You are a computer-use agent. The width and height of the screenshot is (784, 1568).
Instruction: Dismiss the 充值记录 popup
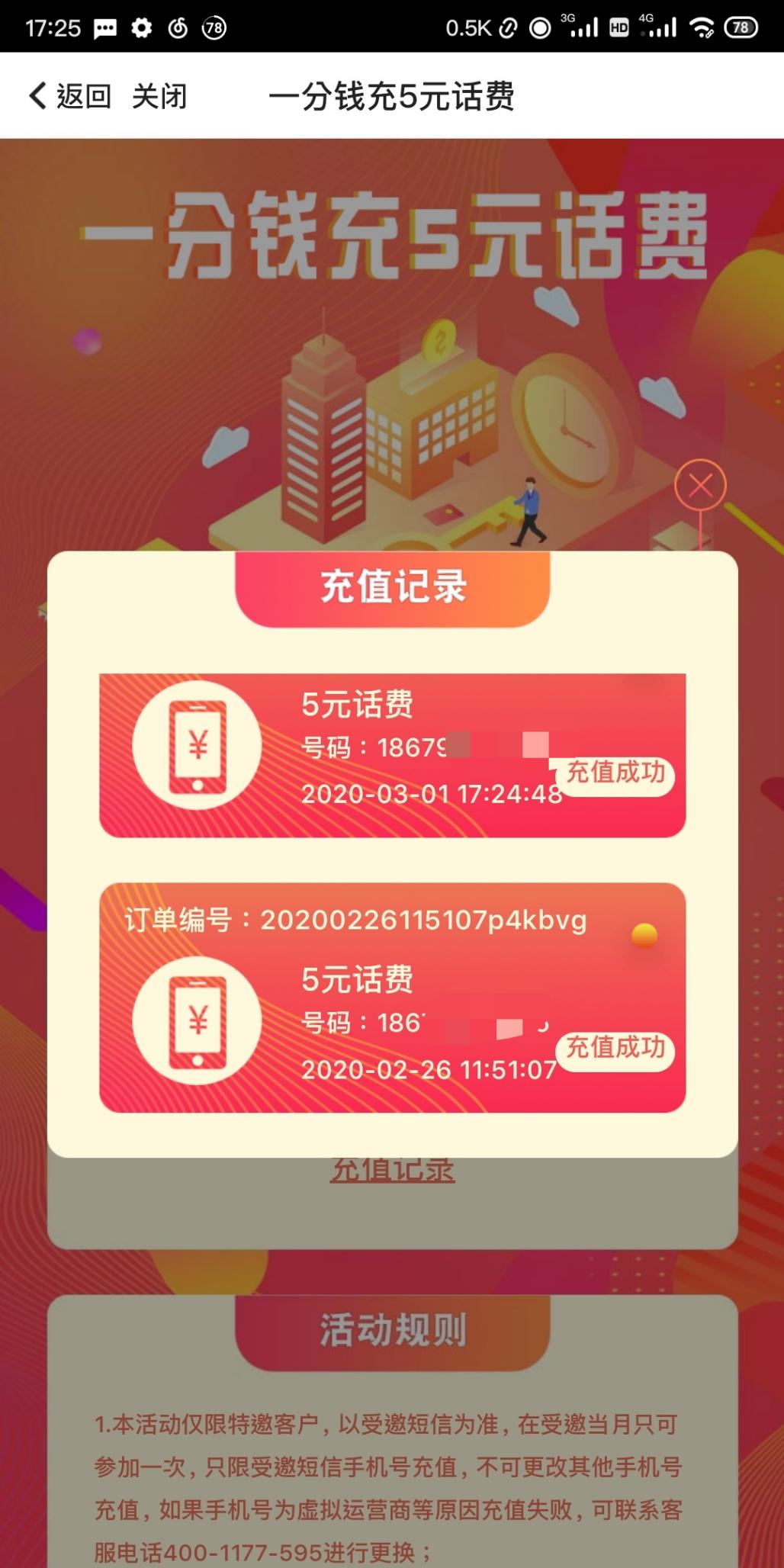click(700, 486)
